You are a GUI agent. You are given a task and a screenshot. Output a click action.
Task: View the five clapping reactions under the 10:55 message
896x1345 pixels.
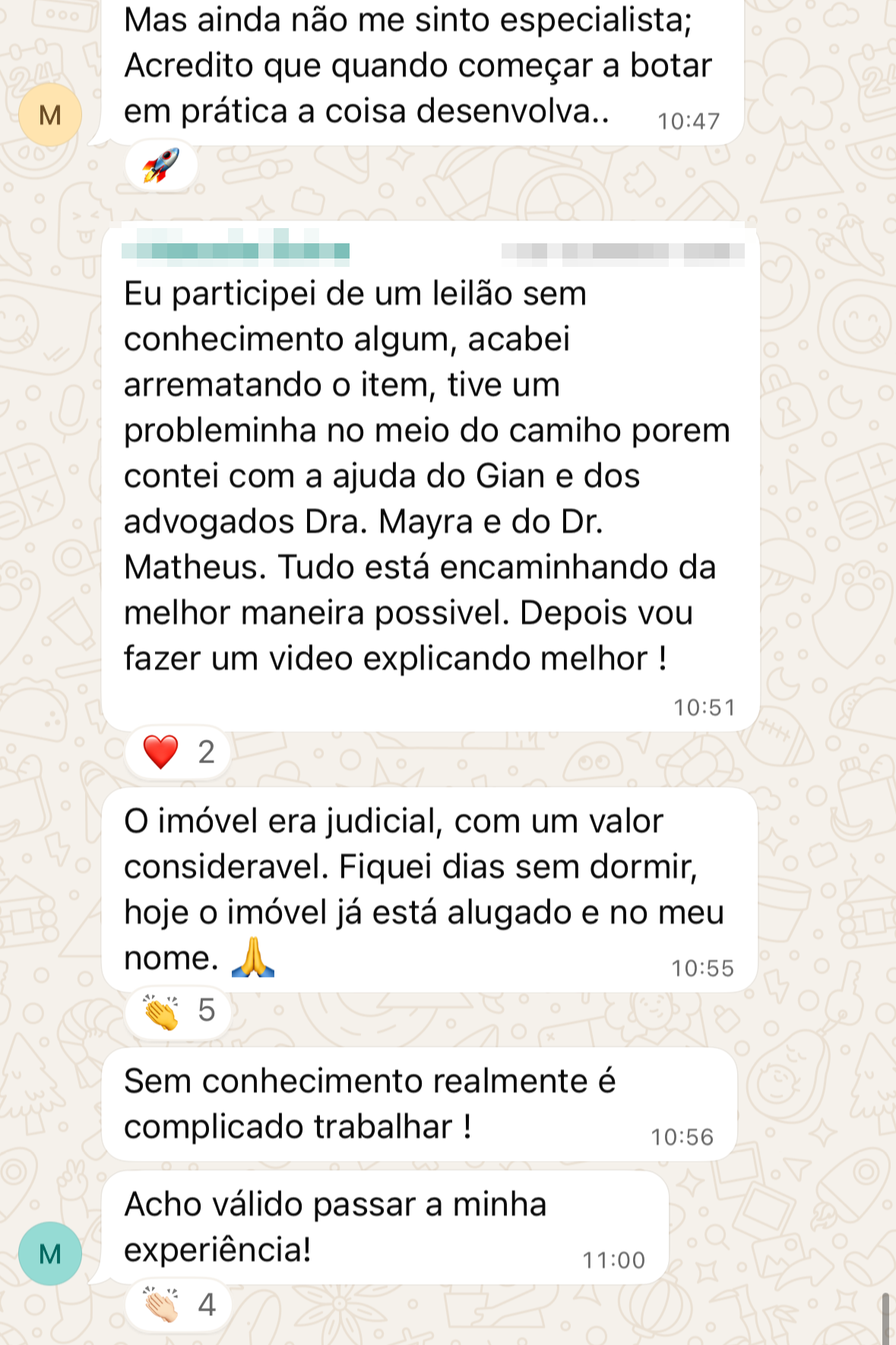[179, 1011]
